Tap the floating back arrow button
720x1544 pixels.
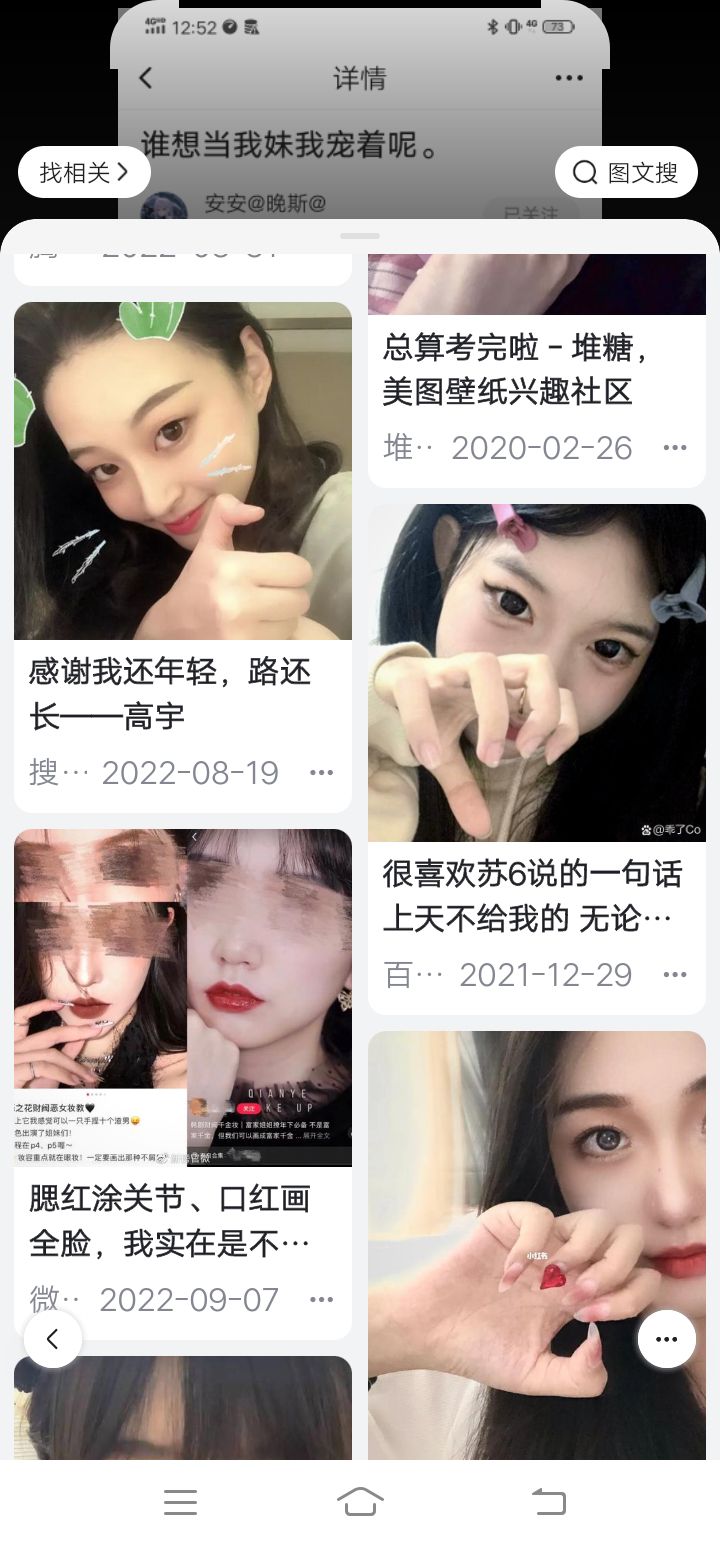point(53,1339)
